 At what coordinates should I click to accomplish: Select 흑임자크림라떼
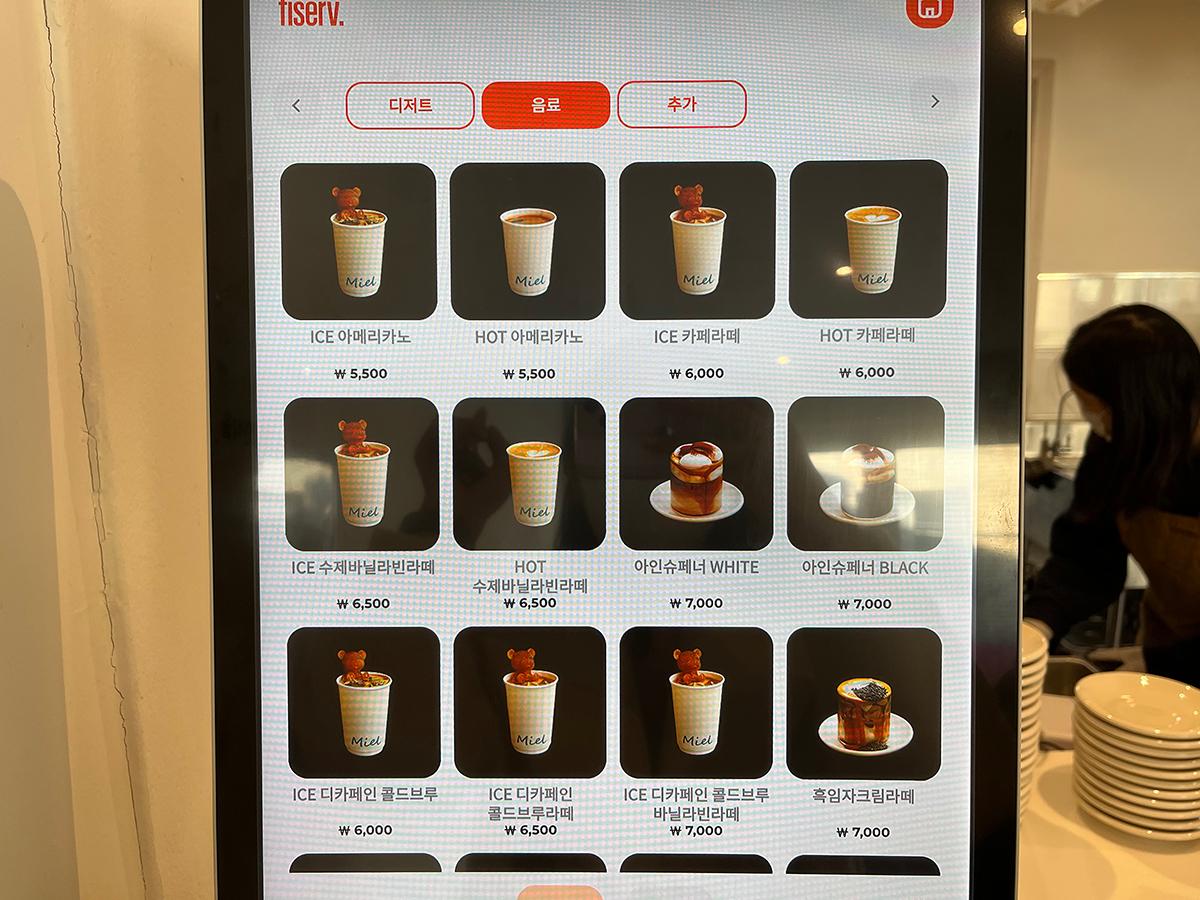pos(864,704)
